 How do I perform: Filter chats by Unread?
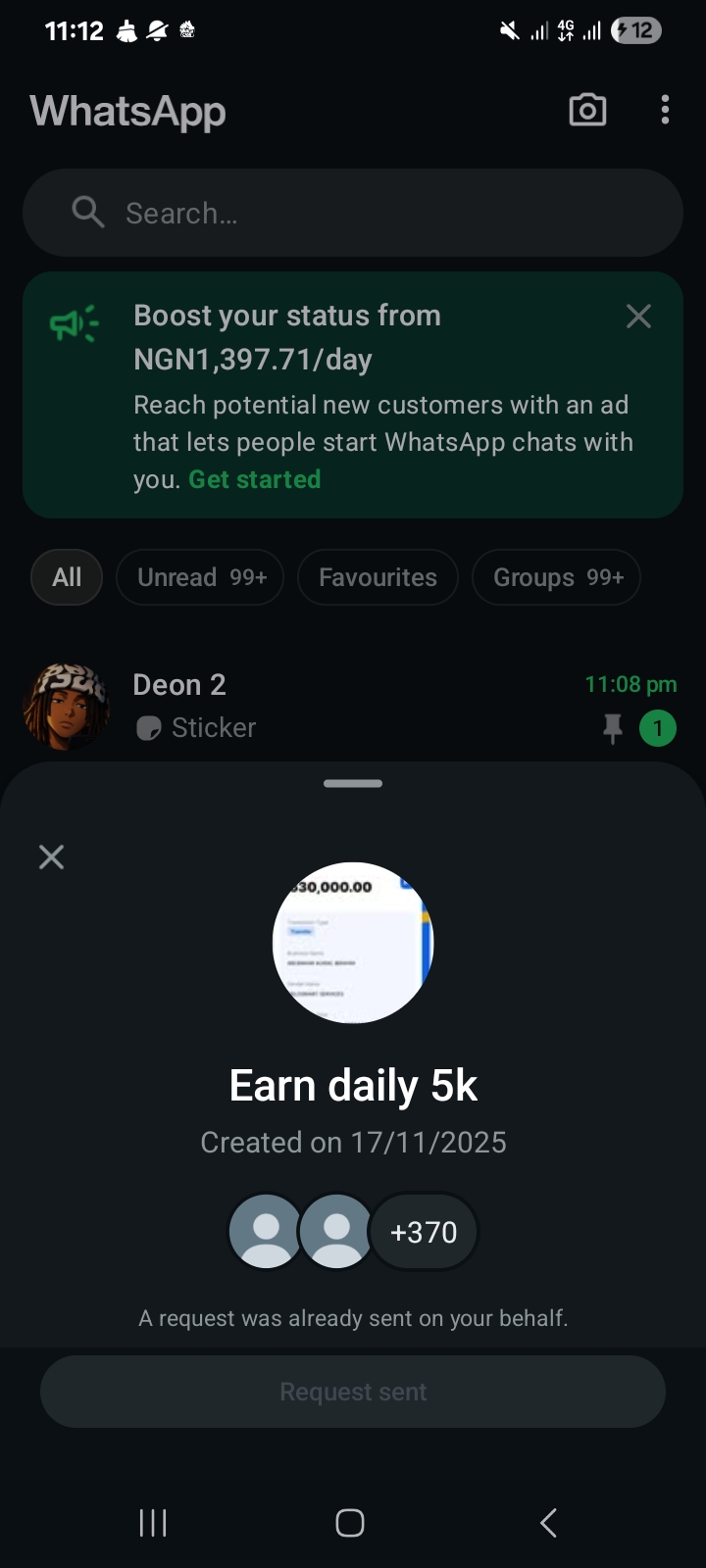pyautogui.click(x=200, y=577)
